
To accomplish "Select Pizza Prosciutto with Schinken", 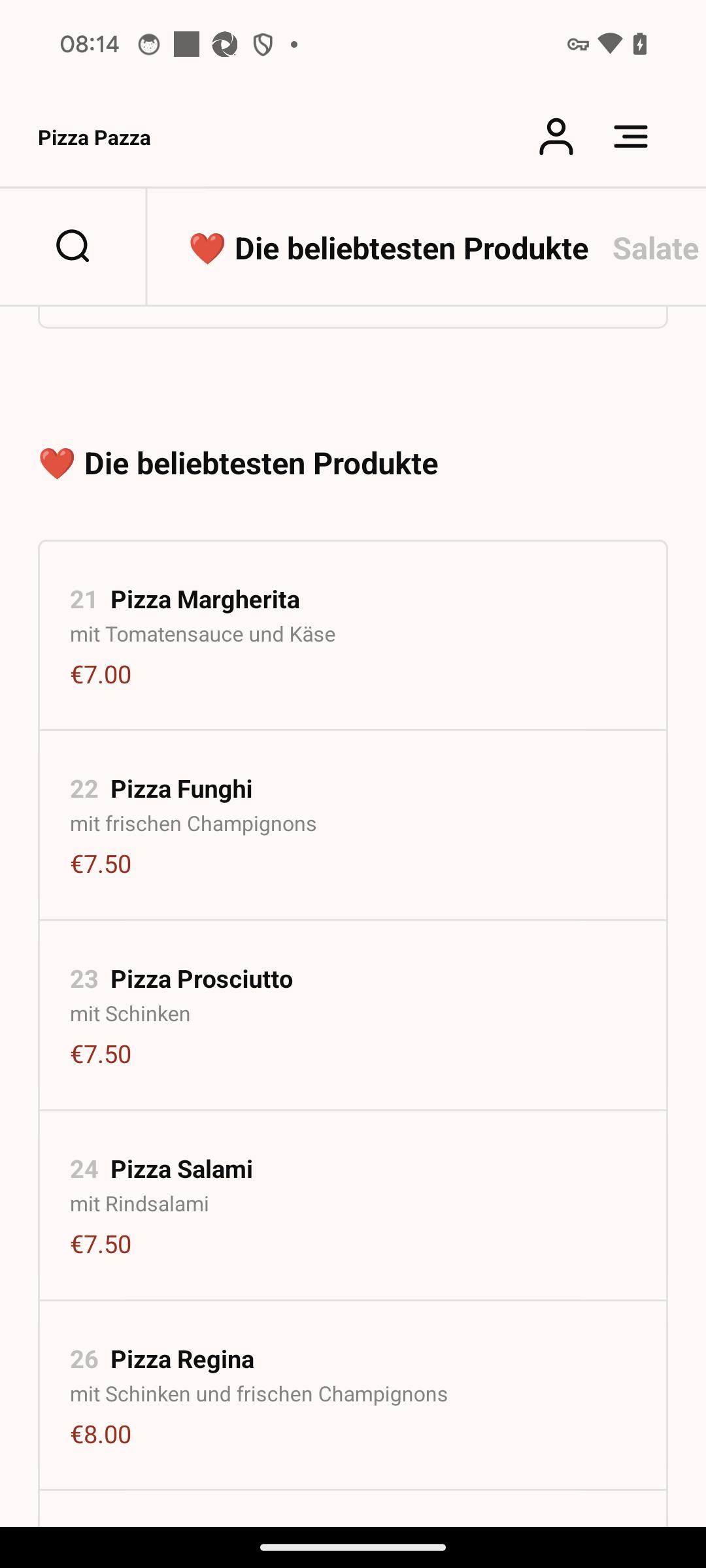I will (x=353, y=1015).
